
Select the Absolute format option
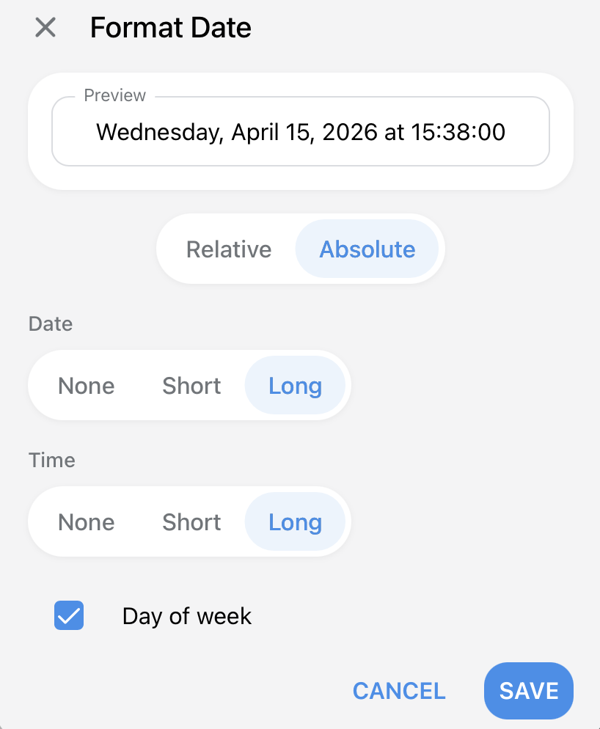pos(367,249)
